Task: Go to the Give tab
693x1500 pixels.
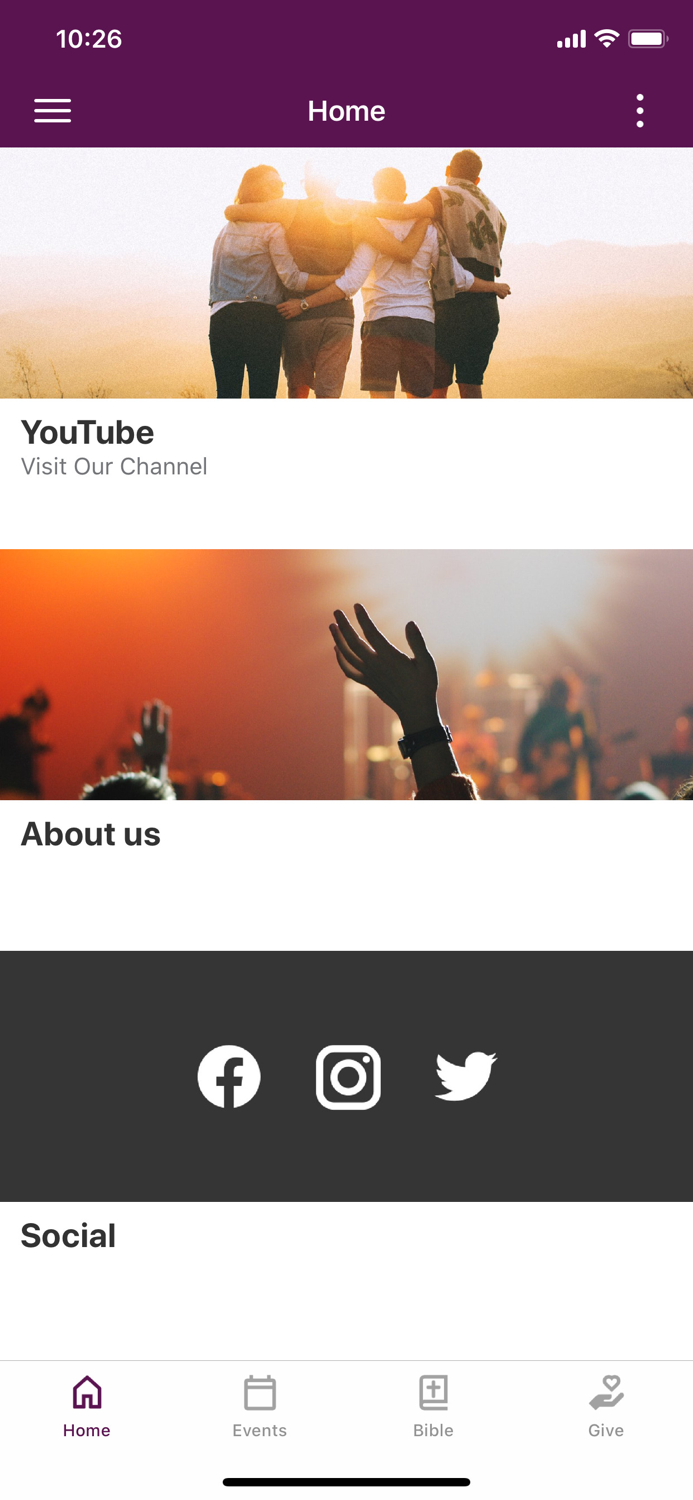Action: coord(606,1407)
